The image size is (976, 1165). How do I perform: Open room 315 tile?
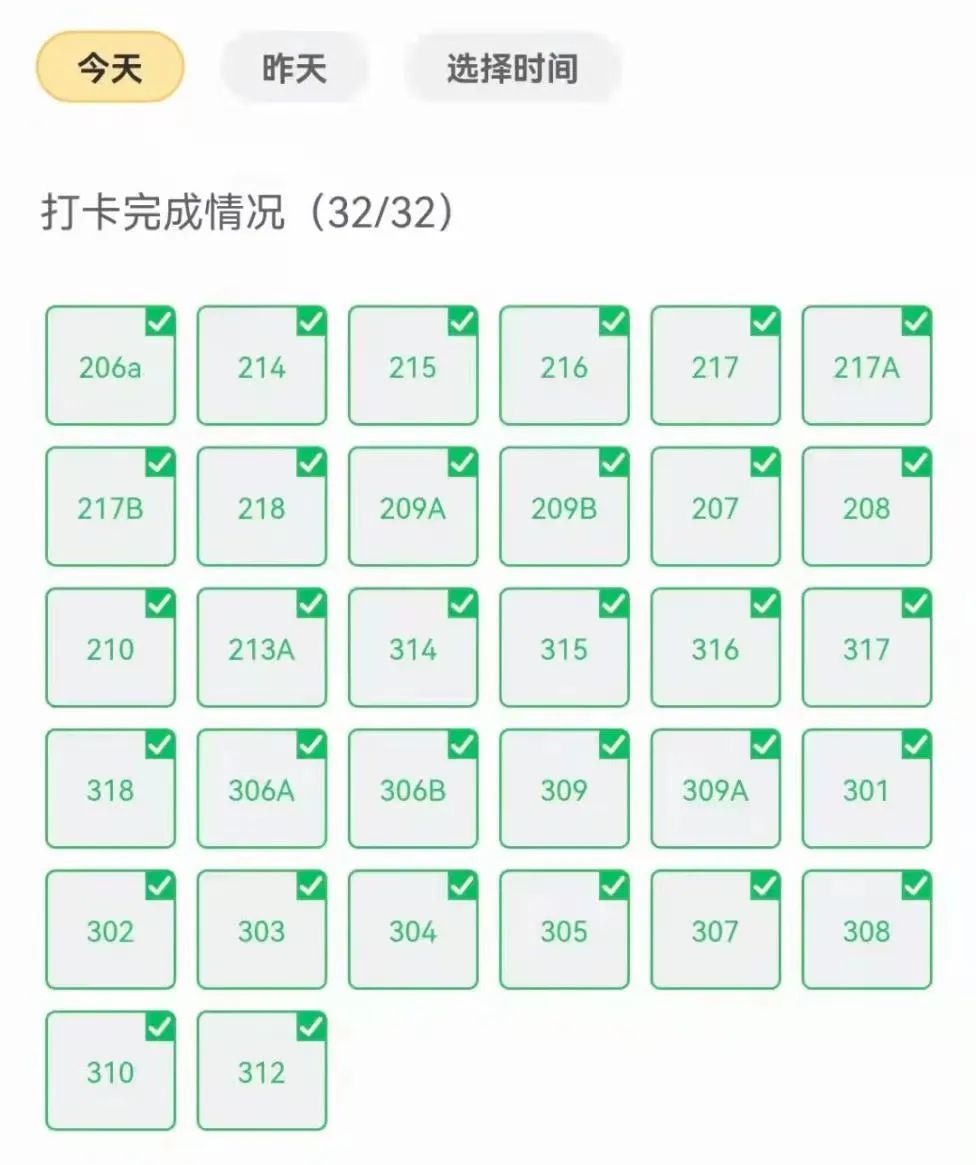pyautogui.click(x=564, y=649)
